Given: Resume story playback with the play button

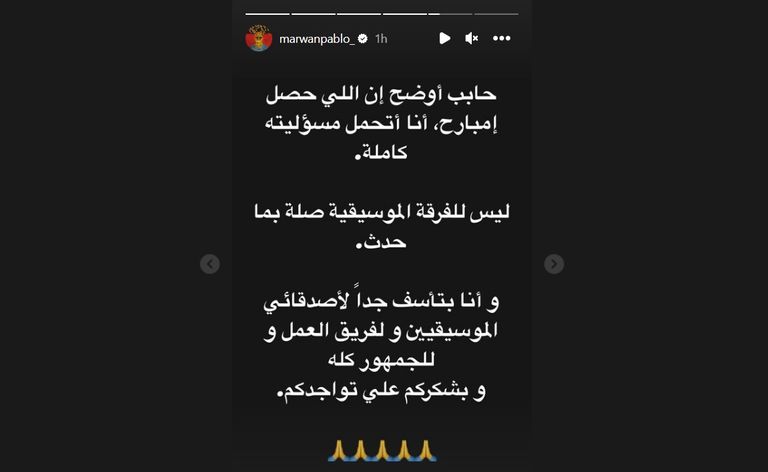Looking at the screenshot, I should (444, 39).
